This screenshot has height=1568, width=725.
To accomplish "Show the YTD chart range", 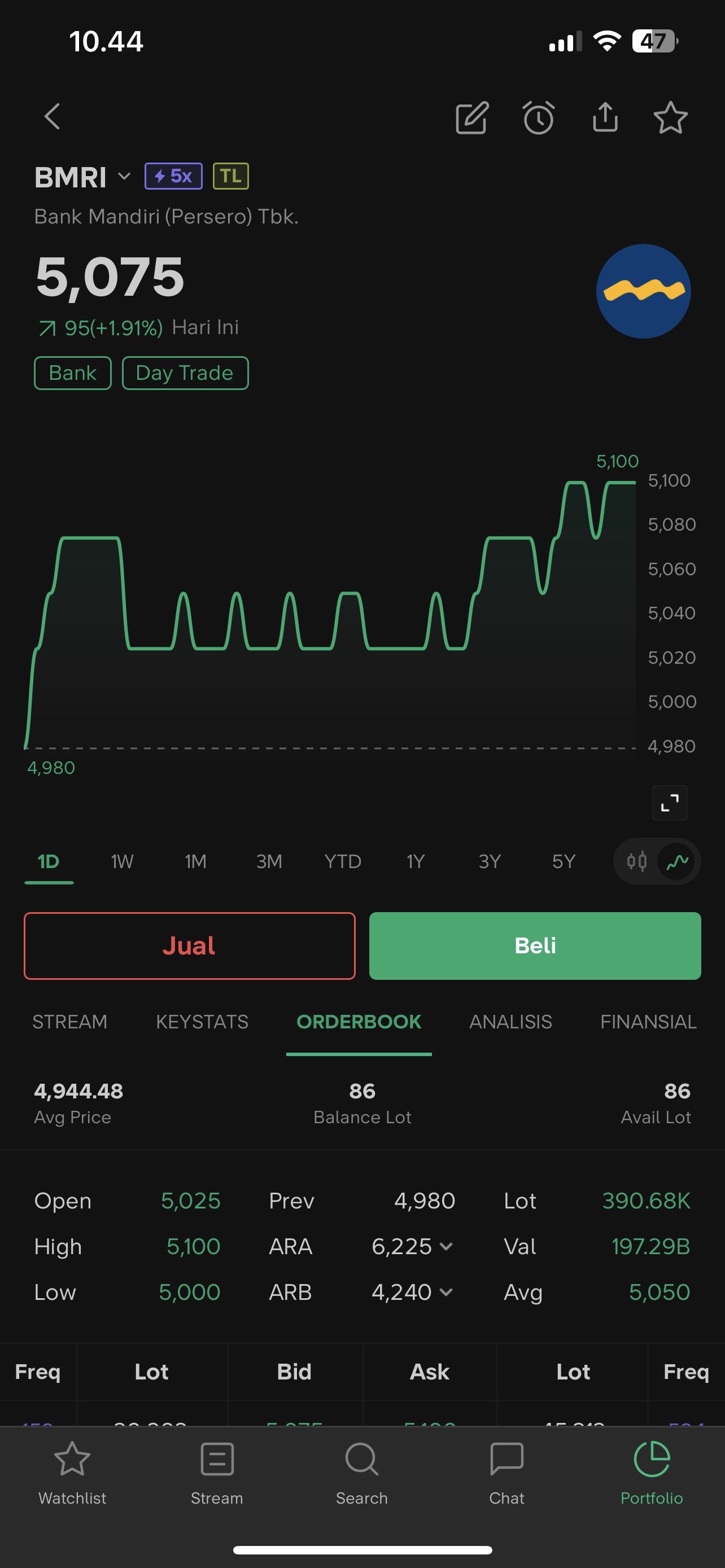I will click(x=343, y=861).
